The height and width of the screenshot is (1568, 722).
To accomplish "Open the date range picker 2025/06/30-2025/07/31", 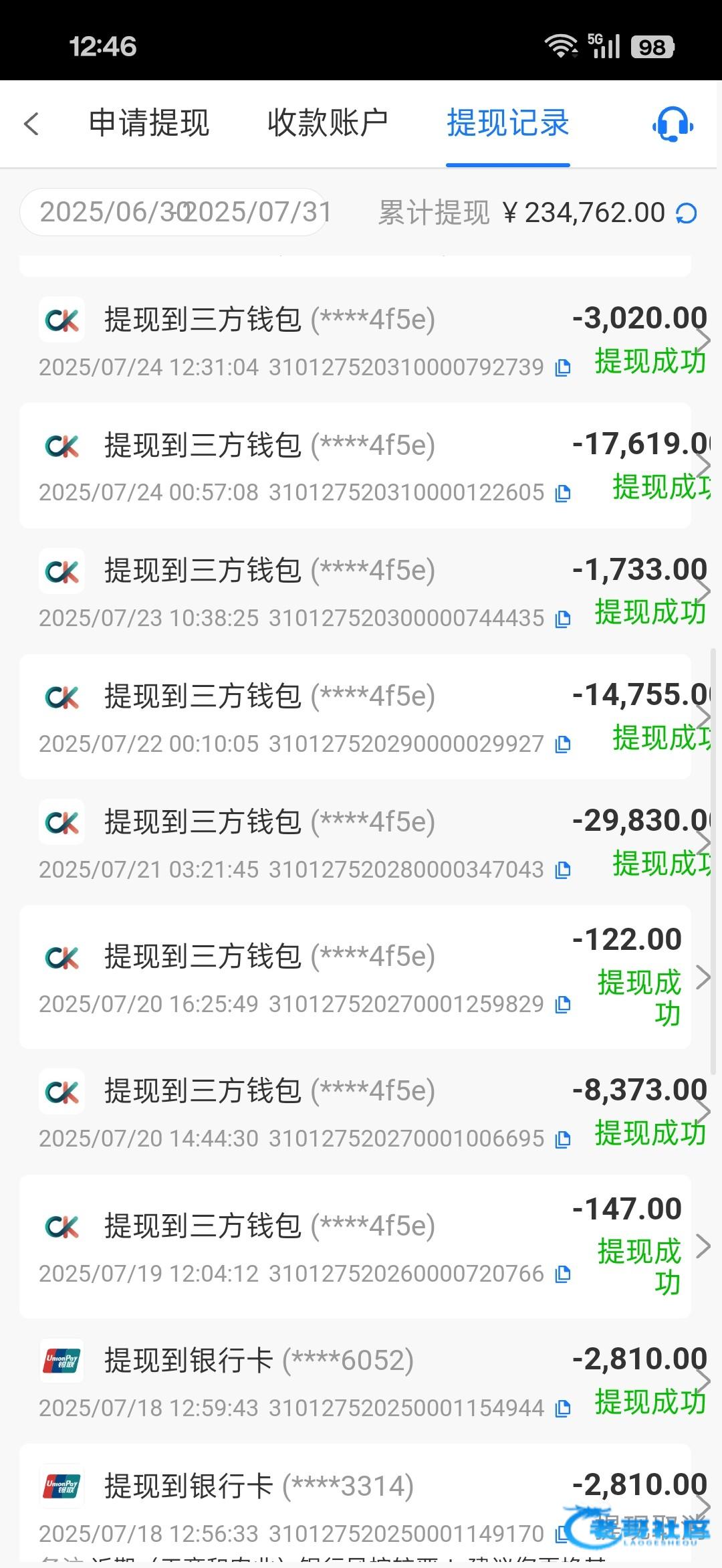I will coord(174,212).
